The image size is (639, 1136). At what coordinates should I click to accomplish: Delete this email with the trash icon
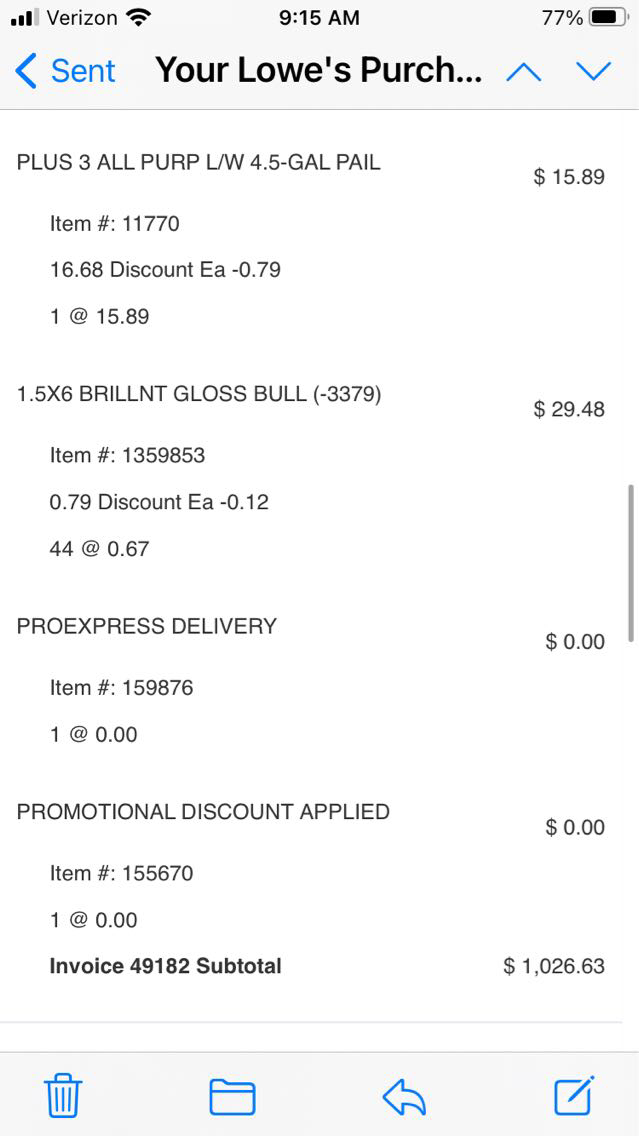coord(63,1096)
